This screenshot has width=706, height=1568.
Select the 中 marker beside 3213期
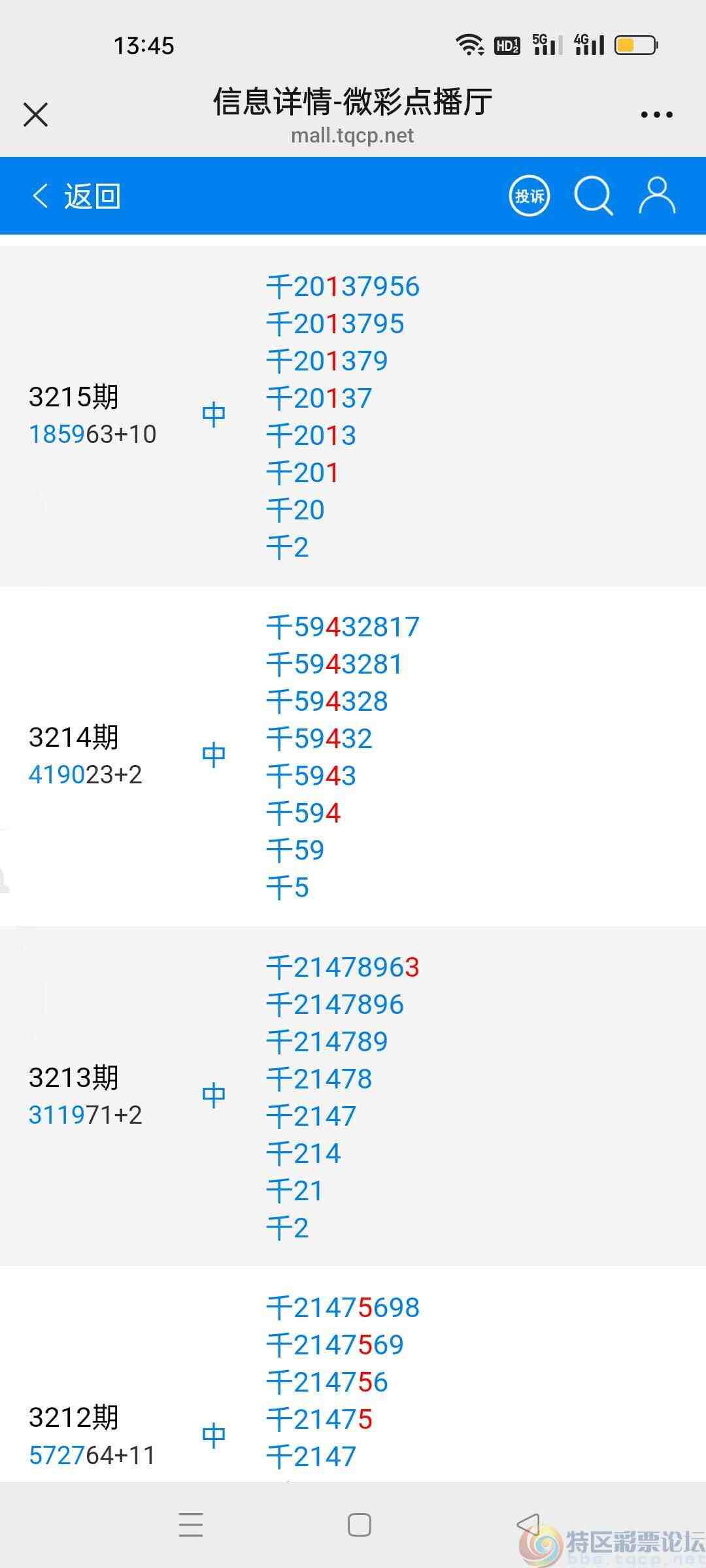point(214,1093)
